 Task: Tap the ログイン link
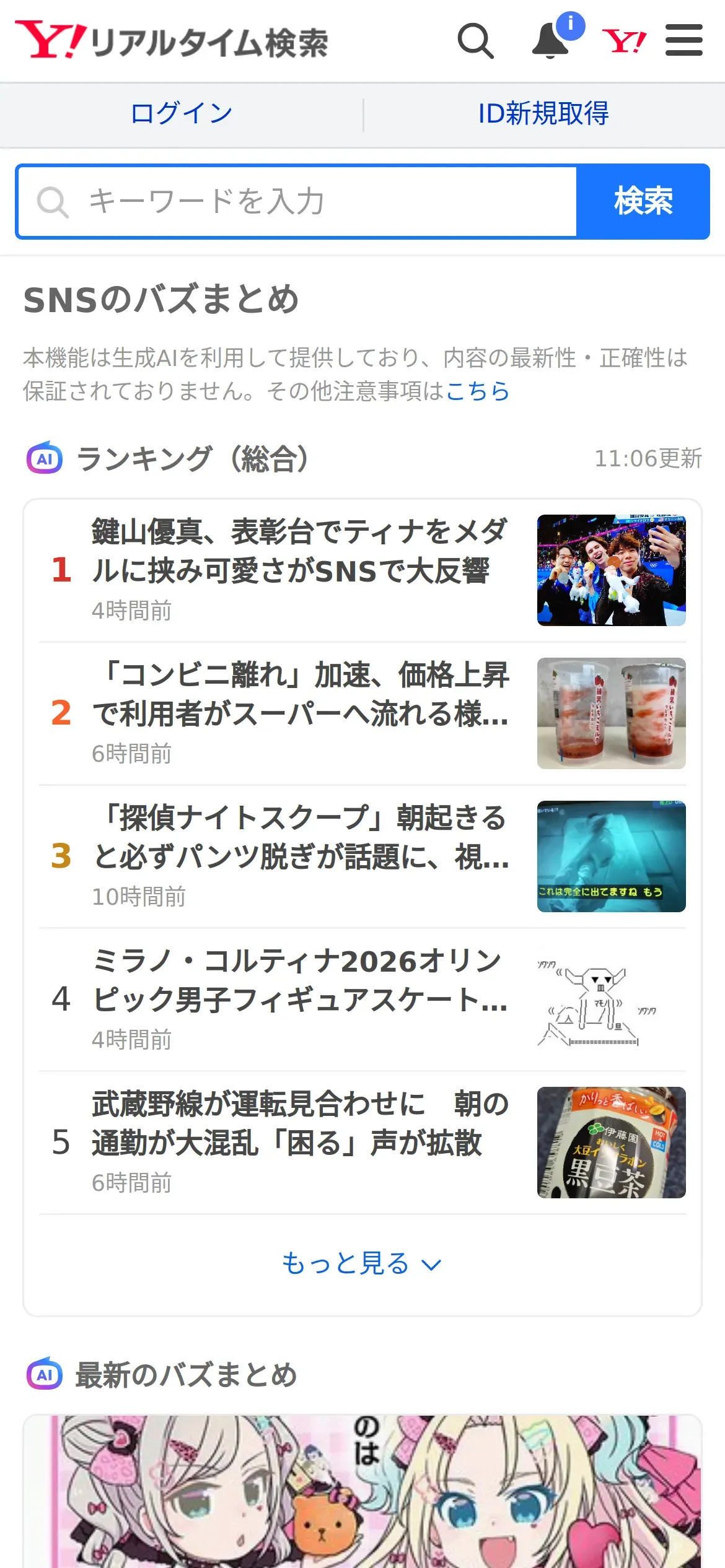click(181, 114)
